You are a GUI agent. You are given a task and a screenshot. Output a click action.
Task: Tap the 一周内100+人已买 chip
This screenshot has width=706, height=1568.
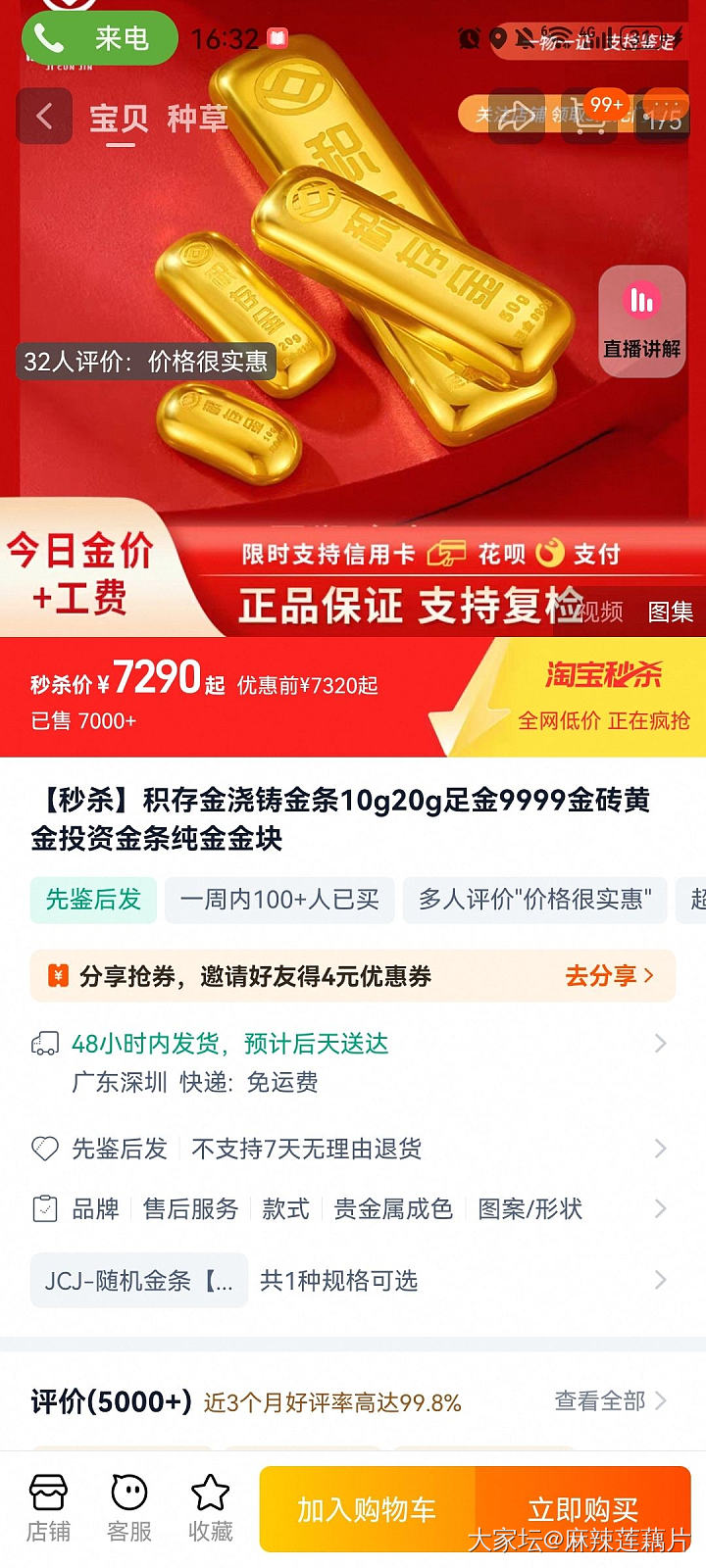click(x=279, y=900)
